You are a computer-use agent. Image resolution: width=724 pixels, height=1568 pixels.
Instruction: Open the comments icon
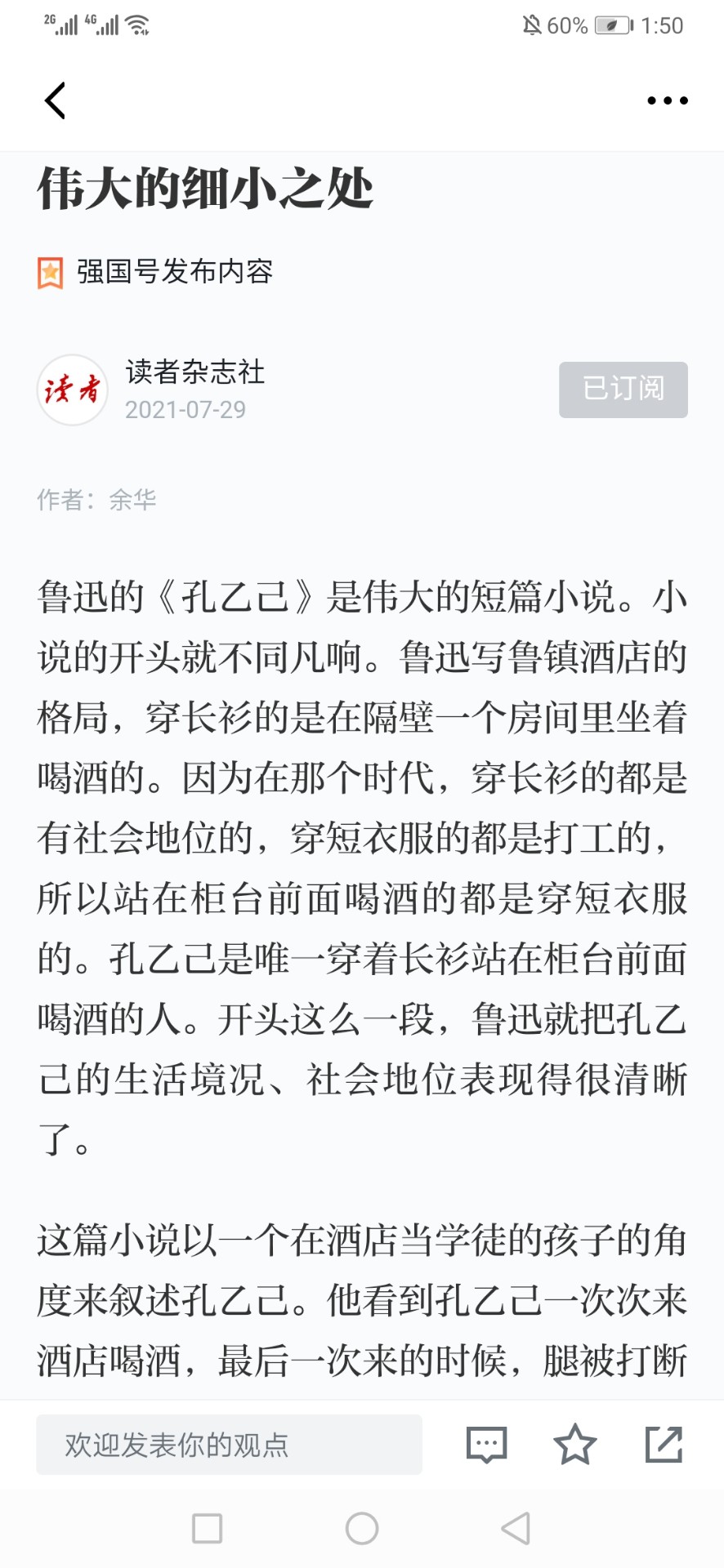487,1445
